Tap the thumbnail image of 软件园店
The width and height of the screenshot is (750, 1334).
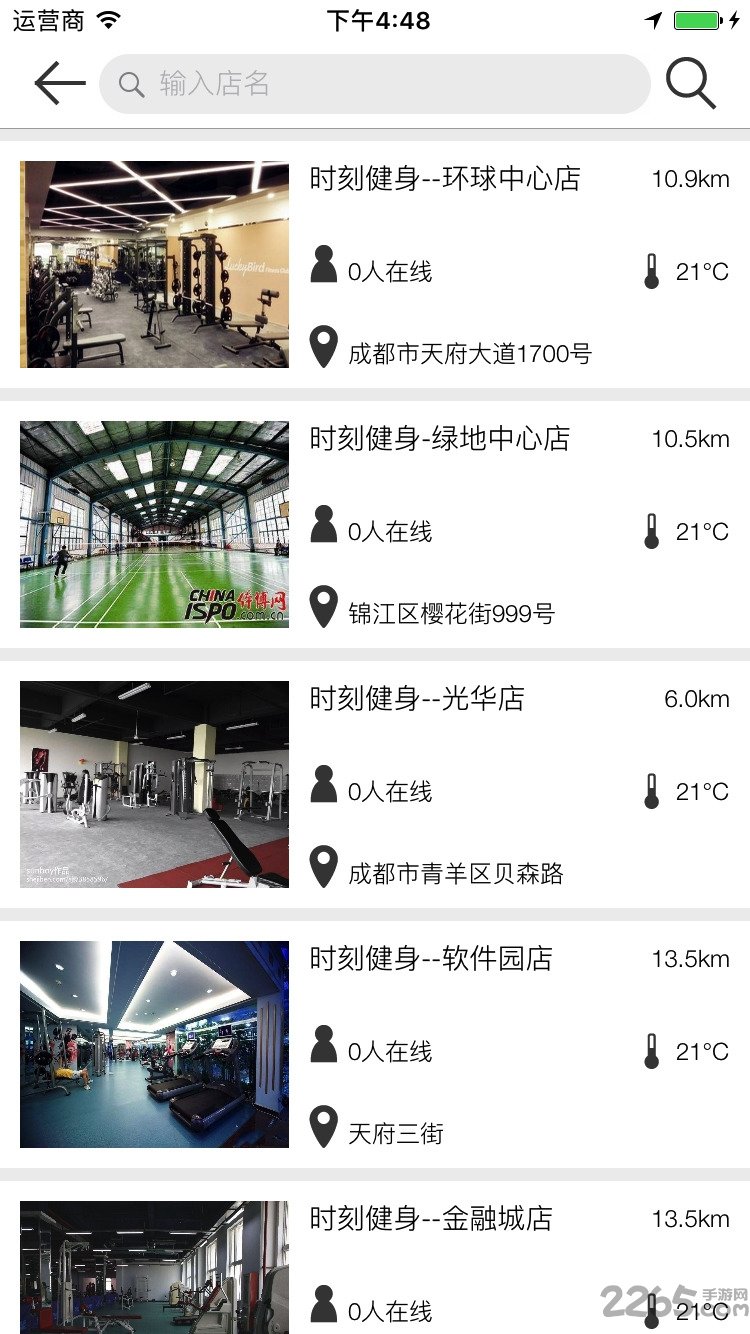coord(153,1044)
